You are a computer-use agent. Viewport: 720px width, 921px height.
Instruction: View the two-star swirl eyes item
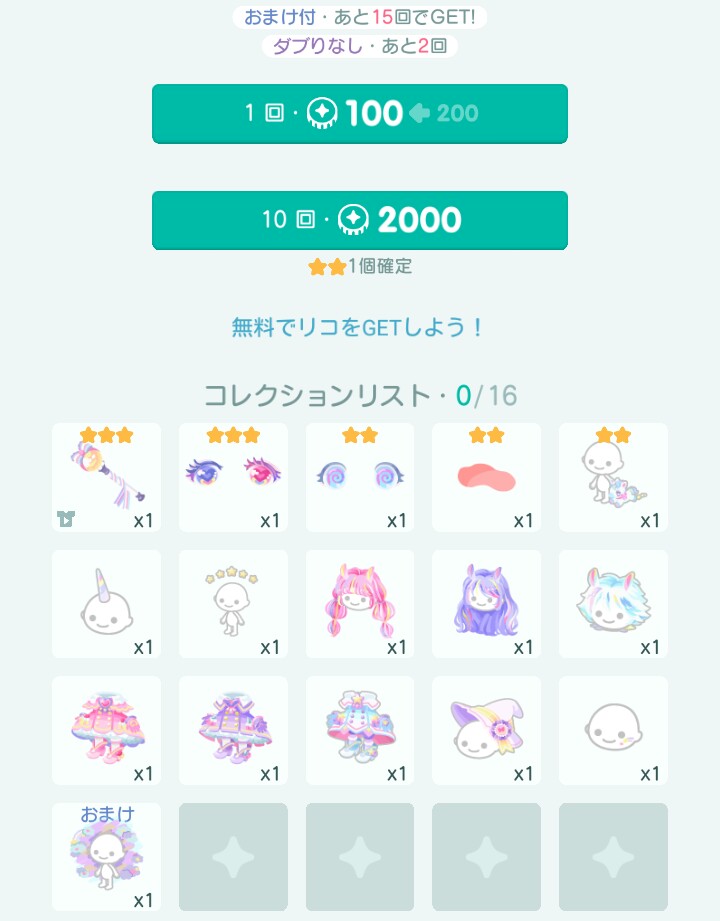pos(360,477)
